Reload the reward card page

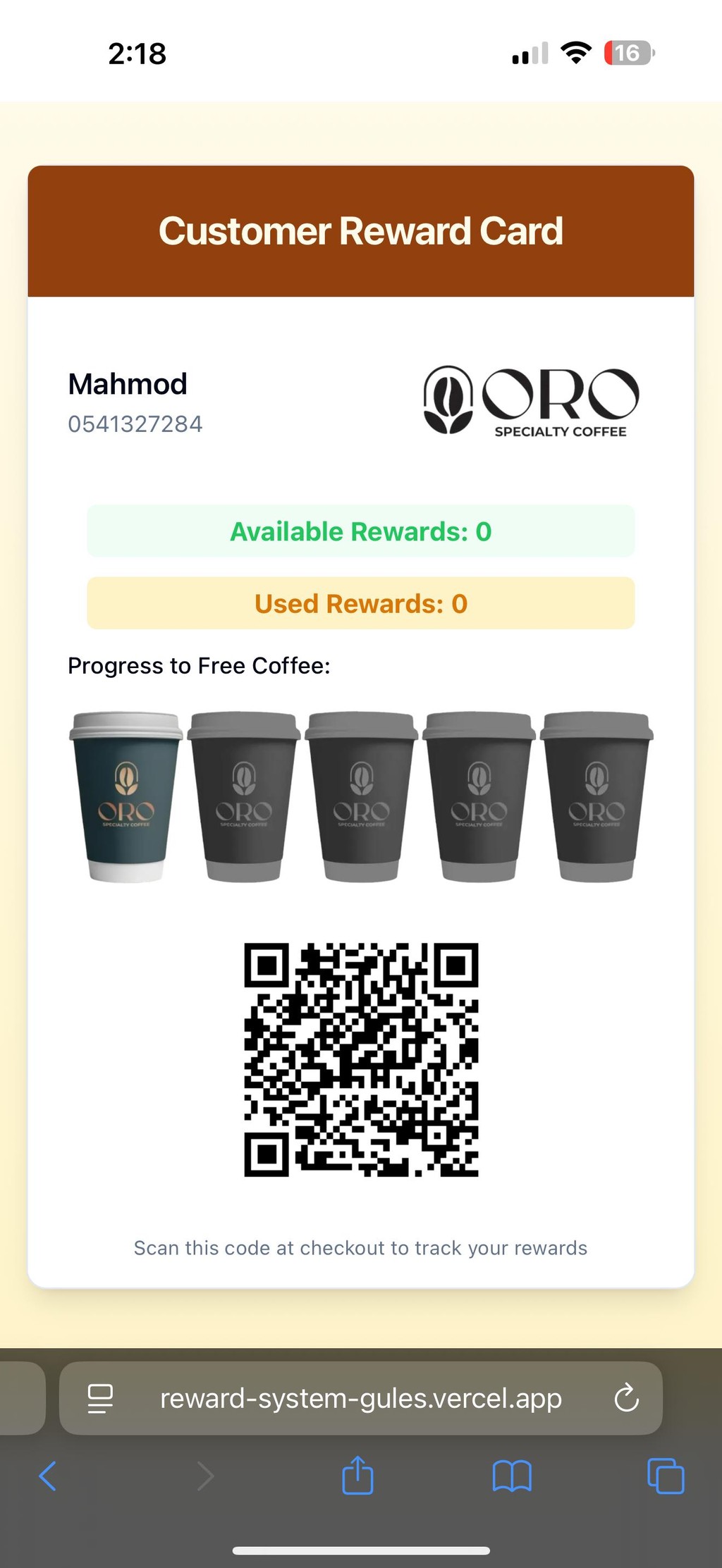626,1398
